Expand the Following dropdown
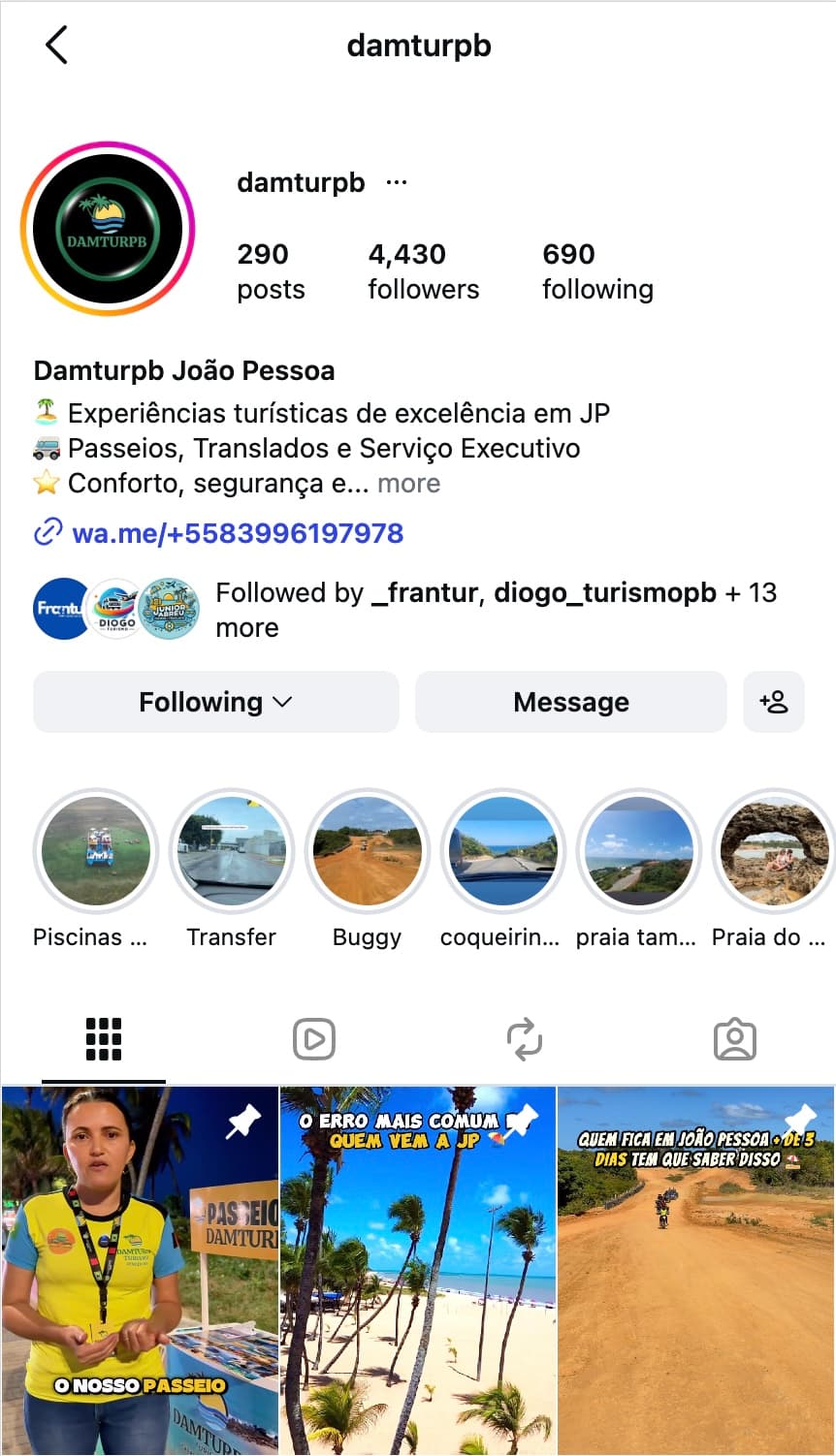 pos(214,701)
